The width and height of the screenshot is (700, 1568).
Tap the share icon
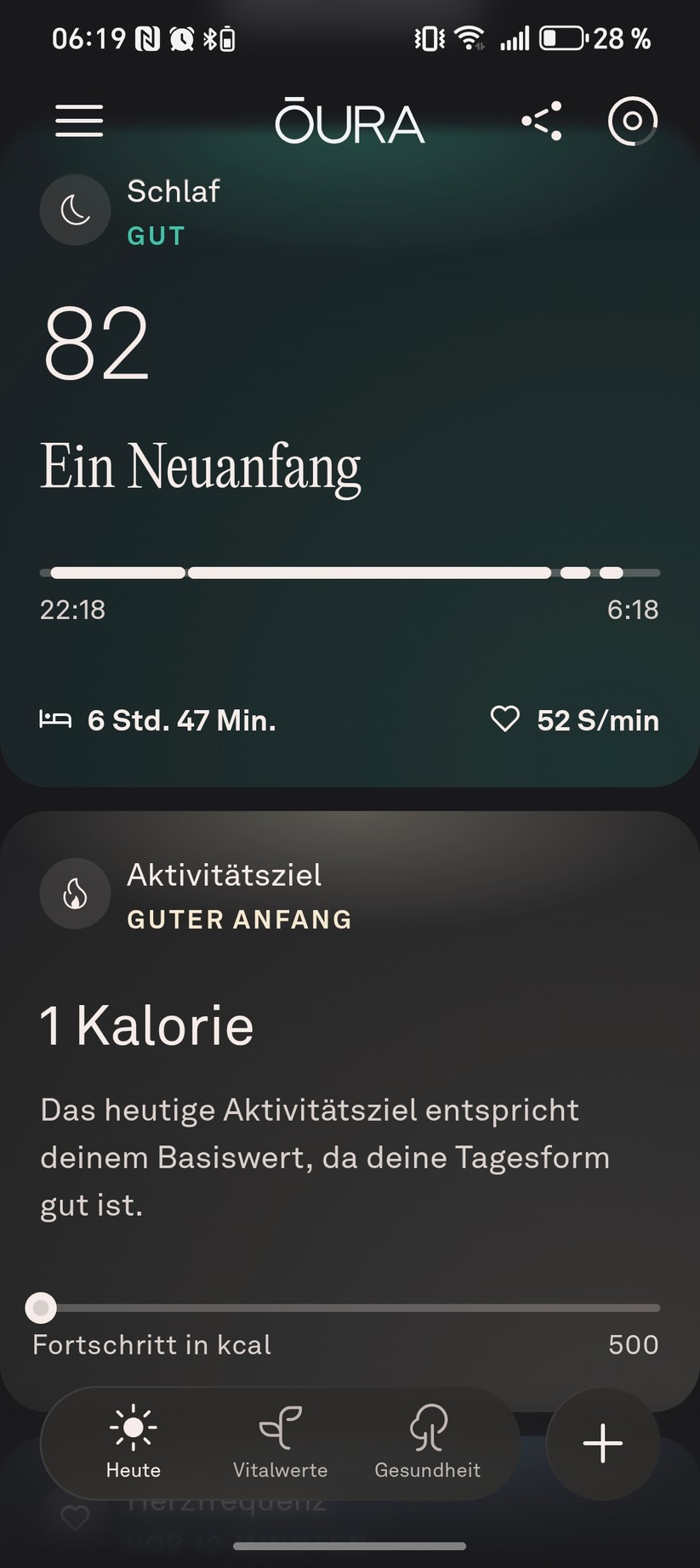(542, 122)
